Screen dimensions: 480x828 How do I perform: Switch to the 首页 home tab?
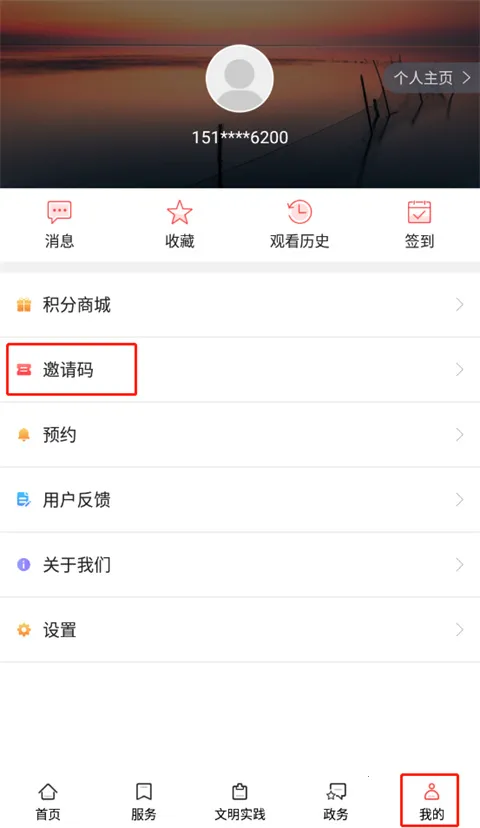tap(48, 801)
